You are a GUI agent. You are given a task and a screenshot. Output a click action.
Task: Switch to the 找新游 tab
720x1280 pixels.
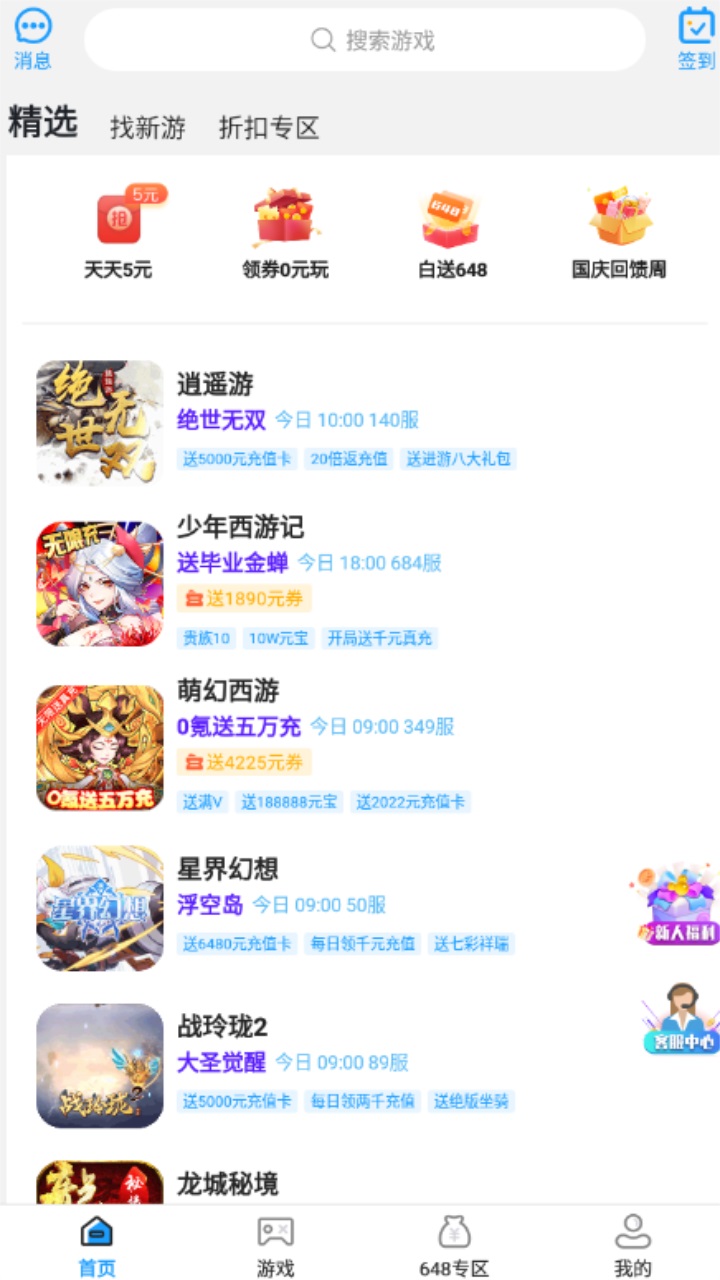pos(146,128)
